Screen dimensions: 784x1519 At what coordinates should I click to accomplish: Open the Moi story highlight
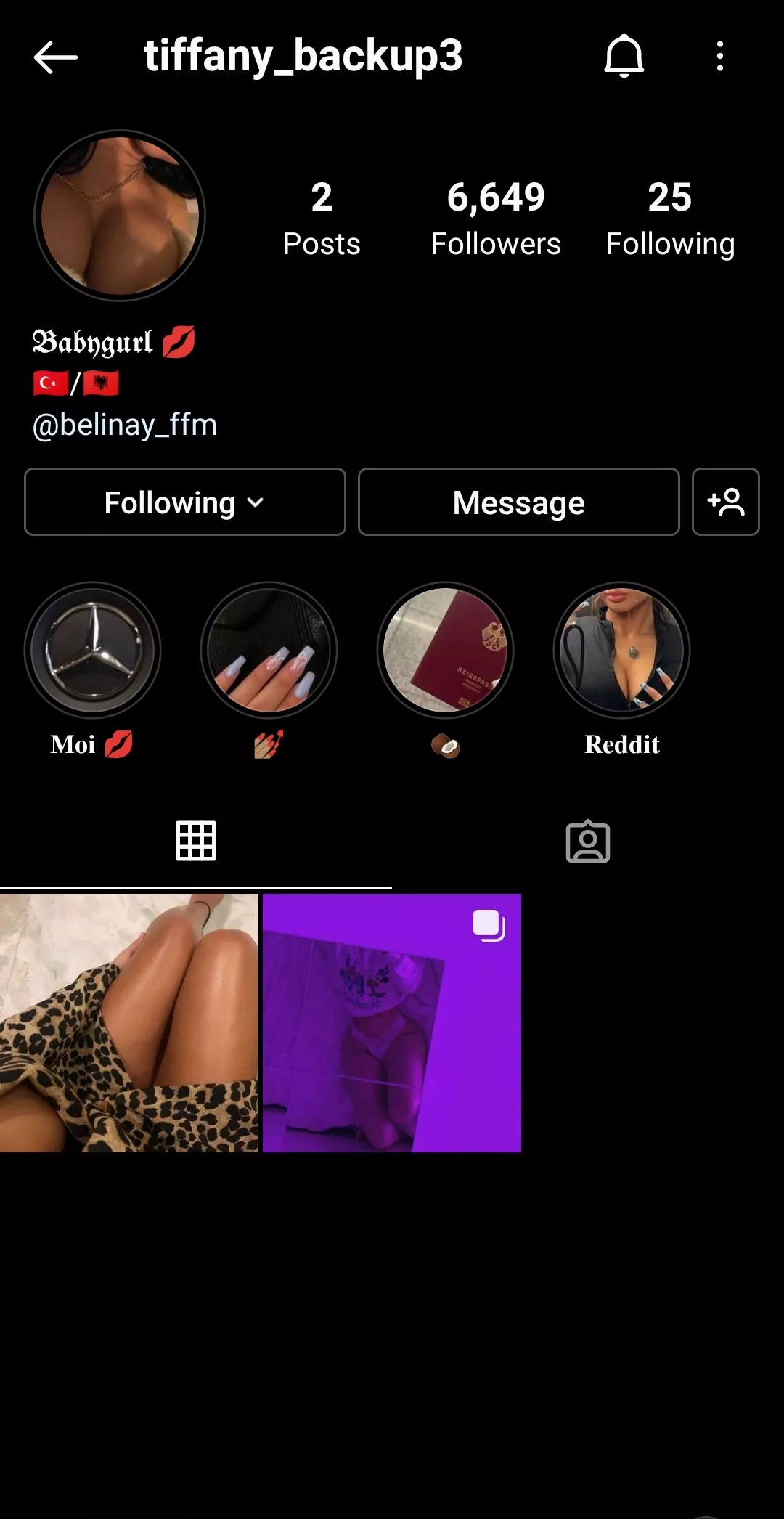pyautogui.click(x=92, y=651)
